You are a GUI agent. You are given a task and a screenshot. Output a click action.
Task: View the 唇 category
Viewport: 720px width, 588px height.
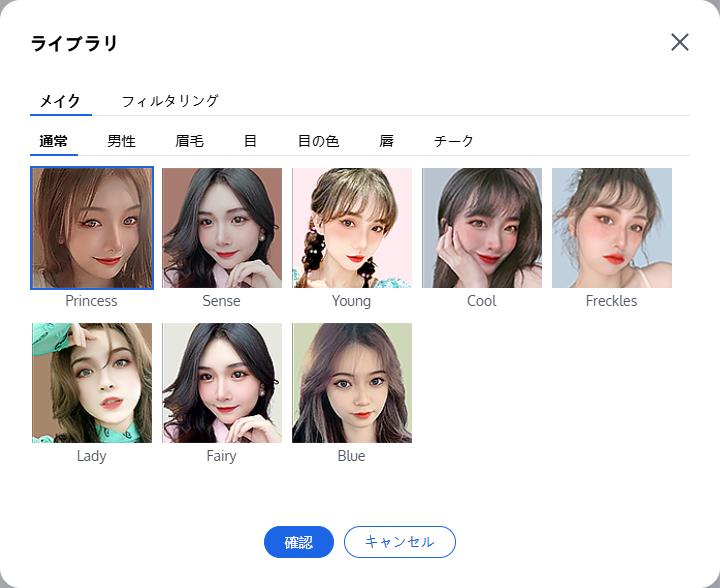click(x=386, y=141)
